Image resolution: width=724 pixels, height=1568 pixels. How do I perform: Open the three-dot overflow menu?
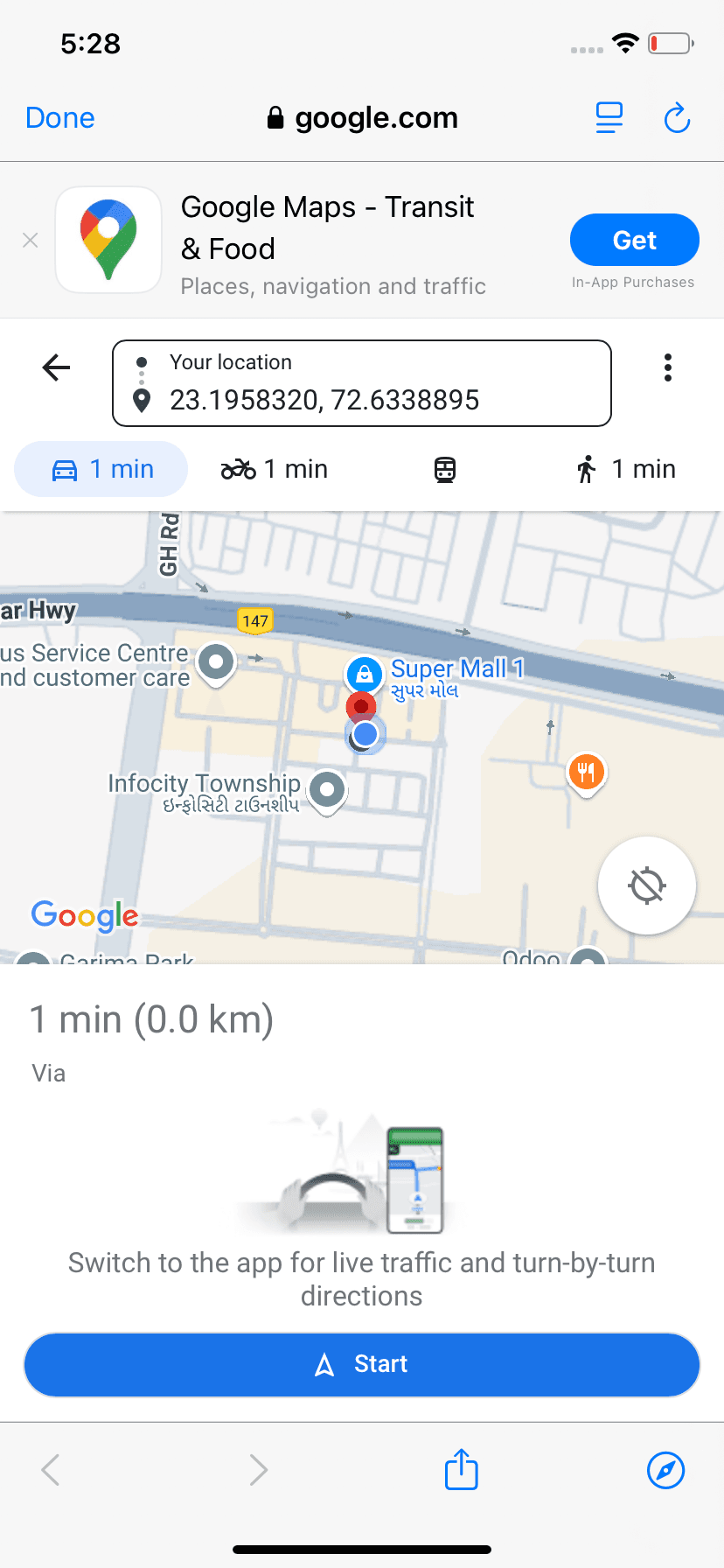667,367
